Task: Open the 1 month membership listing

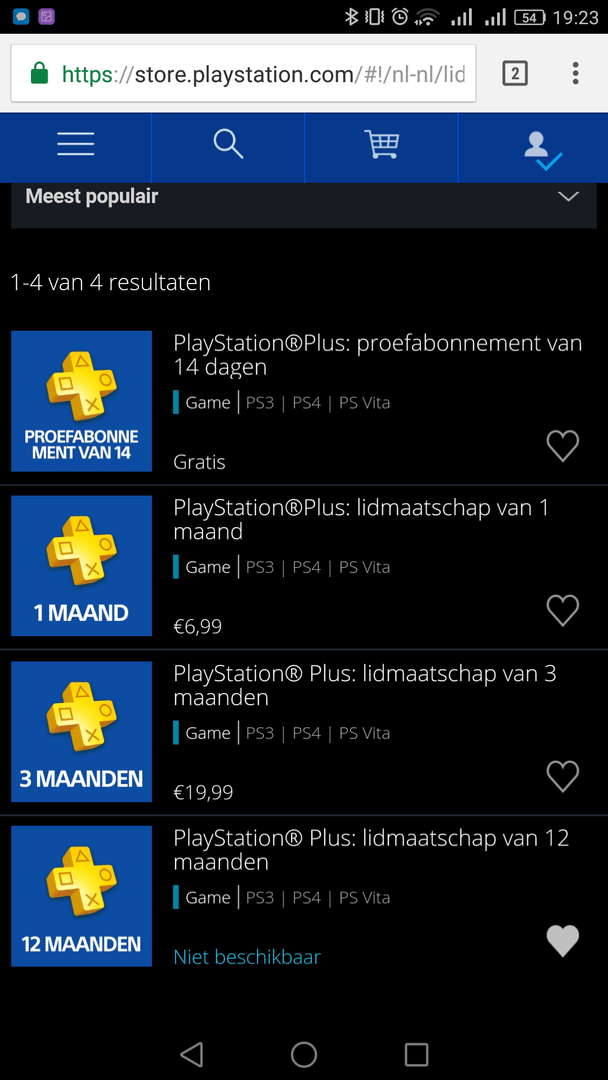Action: [361, 519]
